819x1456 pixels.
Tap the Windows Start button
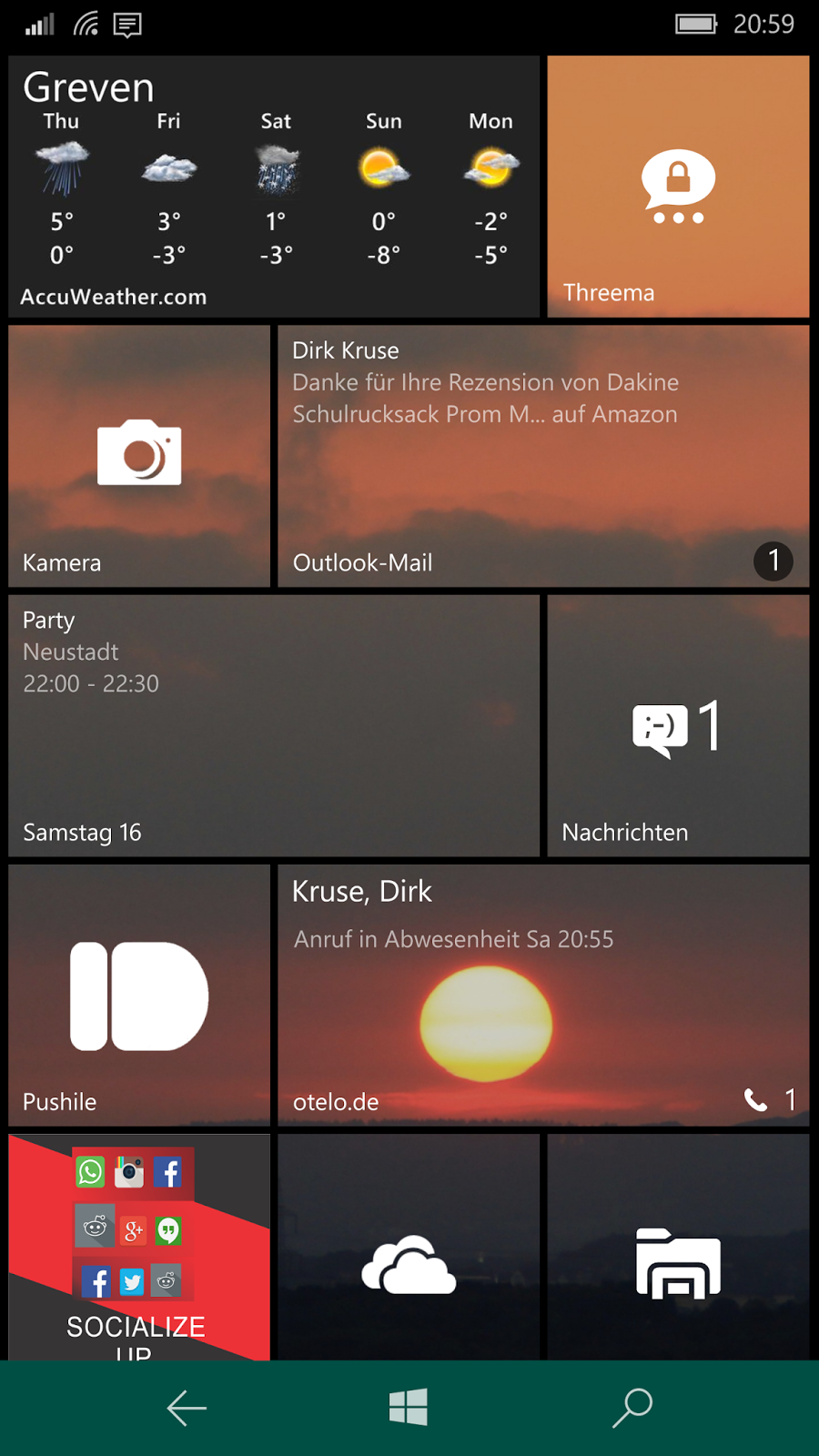[409, 1408]
